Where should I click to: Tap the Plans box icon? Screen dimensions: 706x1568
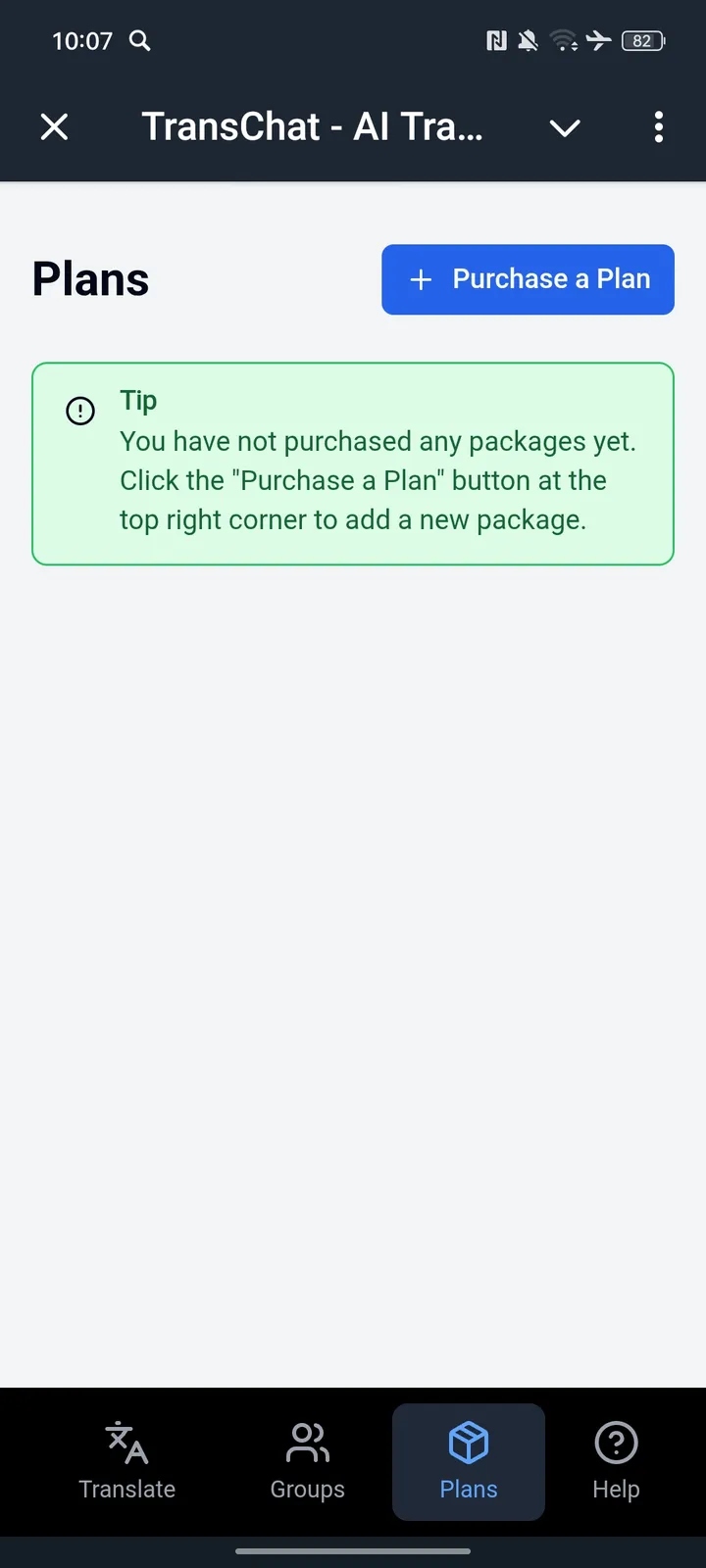tap(468, 1443)
